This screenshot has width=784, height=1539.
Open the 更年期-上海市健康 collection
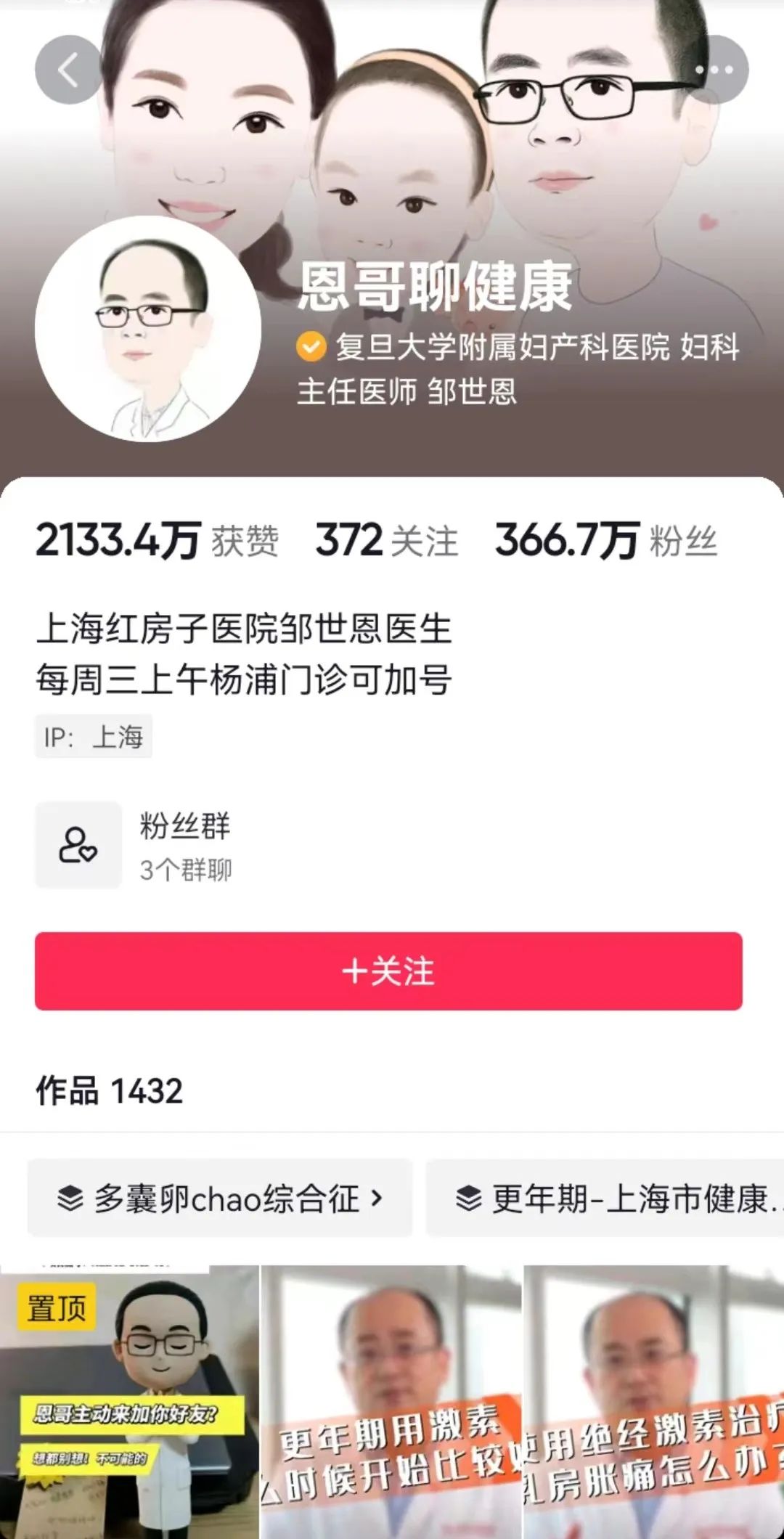tap(610, 1199)
